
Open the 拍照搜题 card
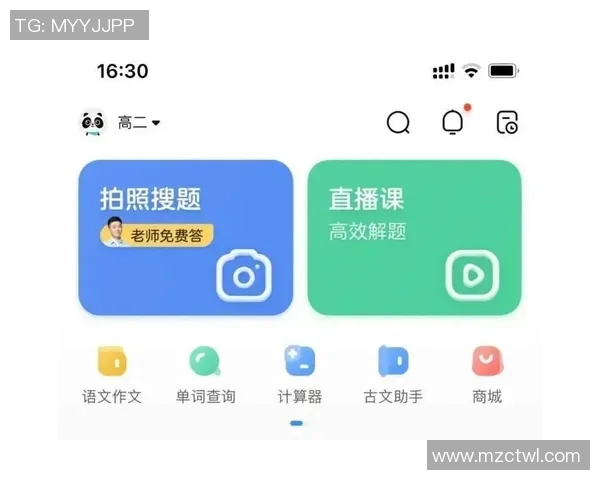pos(185,238)
